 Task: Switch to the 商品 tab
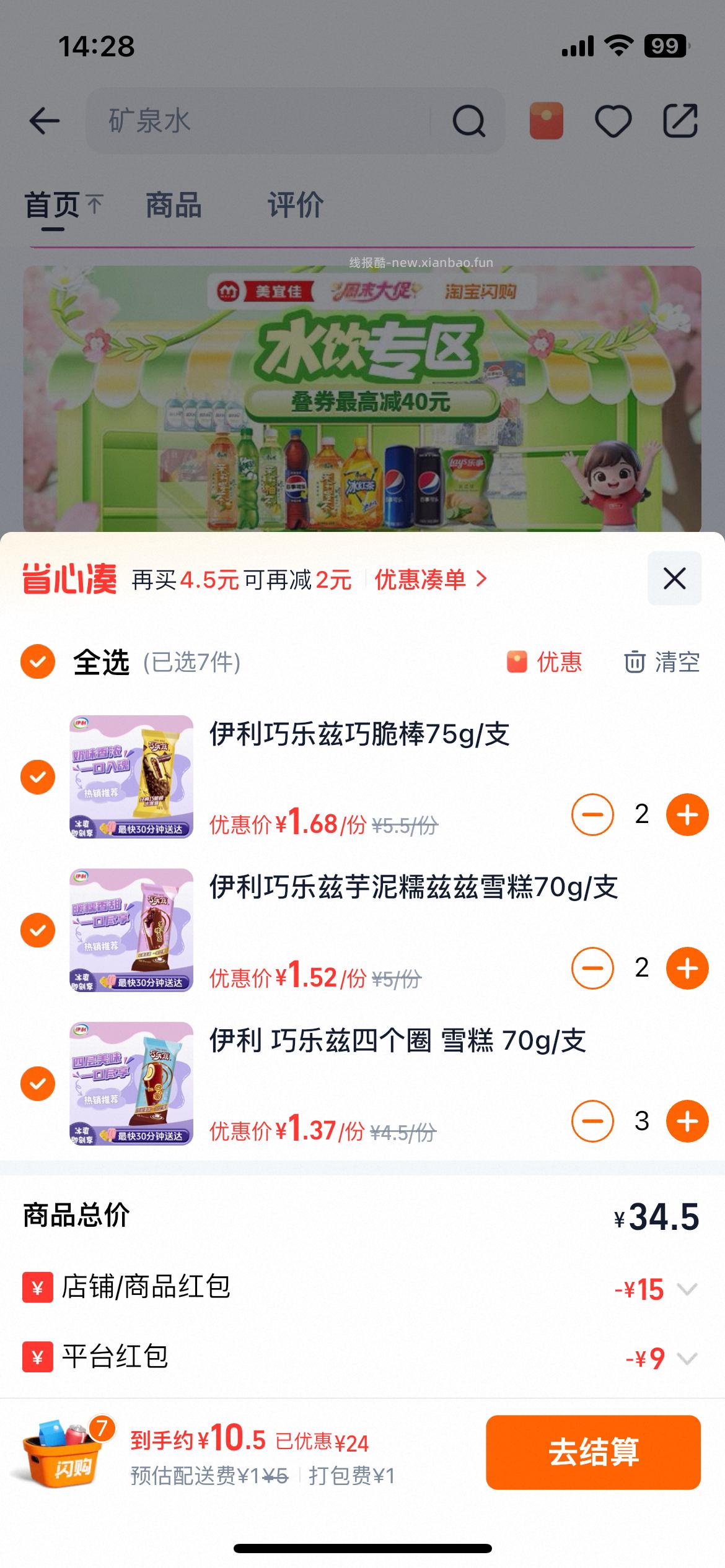(x=172, y=206)
